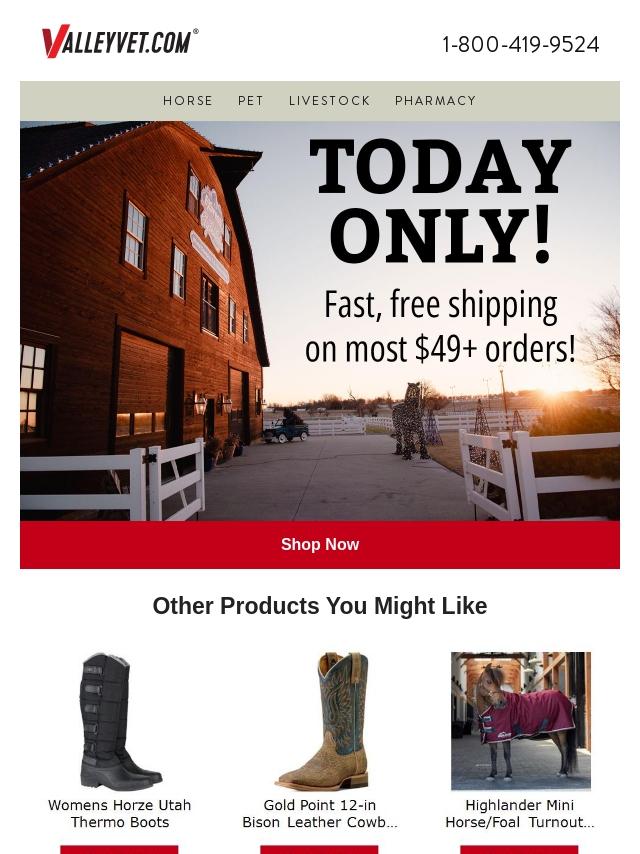Go to the Livestock section
The height and width of the screenshot is (854, 640).
point(329,101)
